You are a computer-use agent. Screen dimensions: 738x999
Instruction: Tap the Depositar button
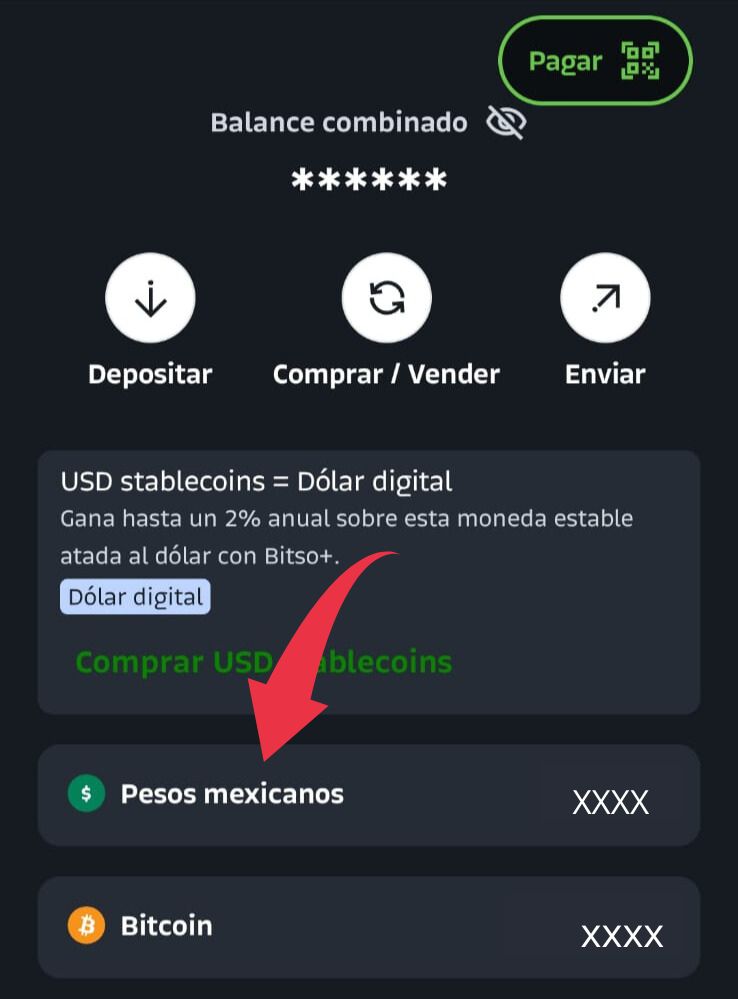[x=150, y=299]
